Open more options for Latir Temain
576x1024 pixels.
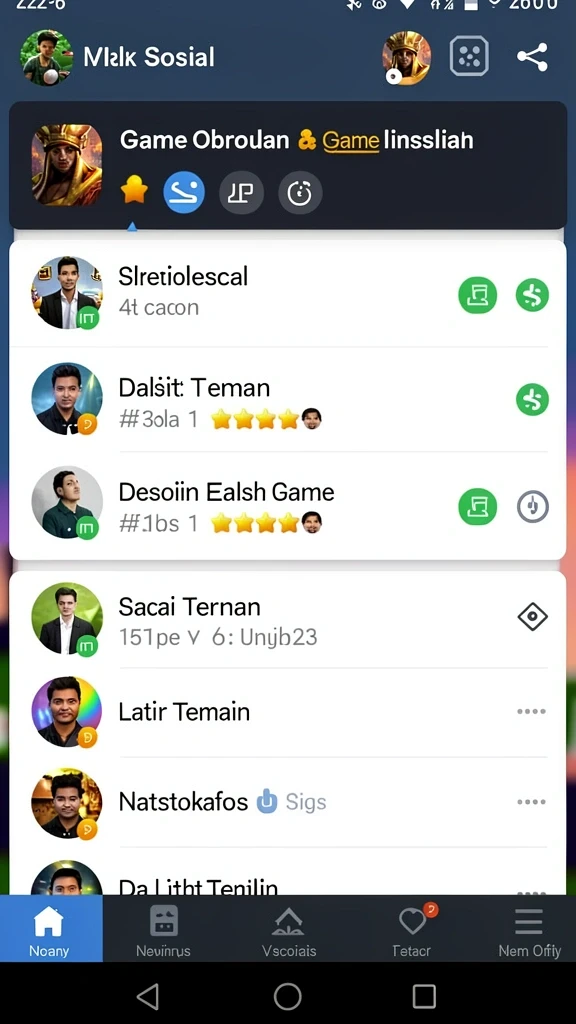coord(531,711)
